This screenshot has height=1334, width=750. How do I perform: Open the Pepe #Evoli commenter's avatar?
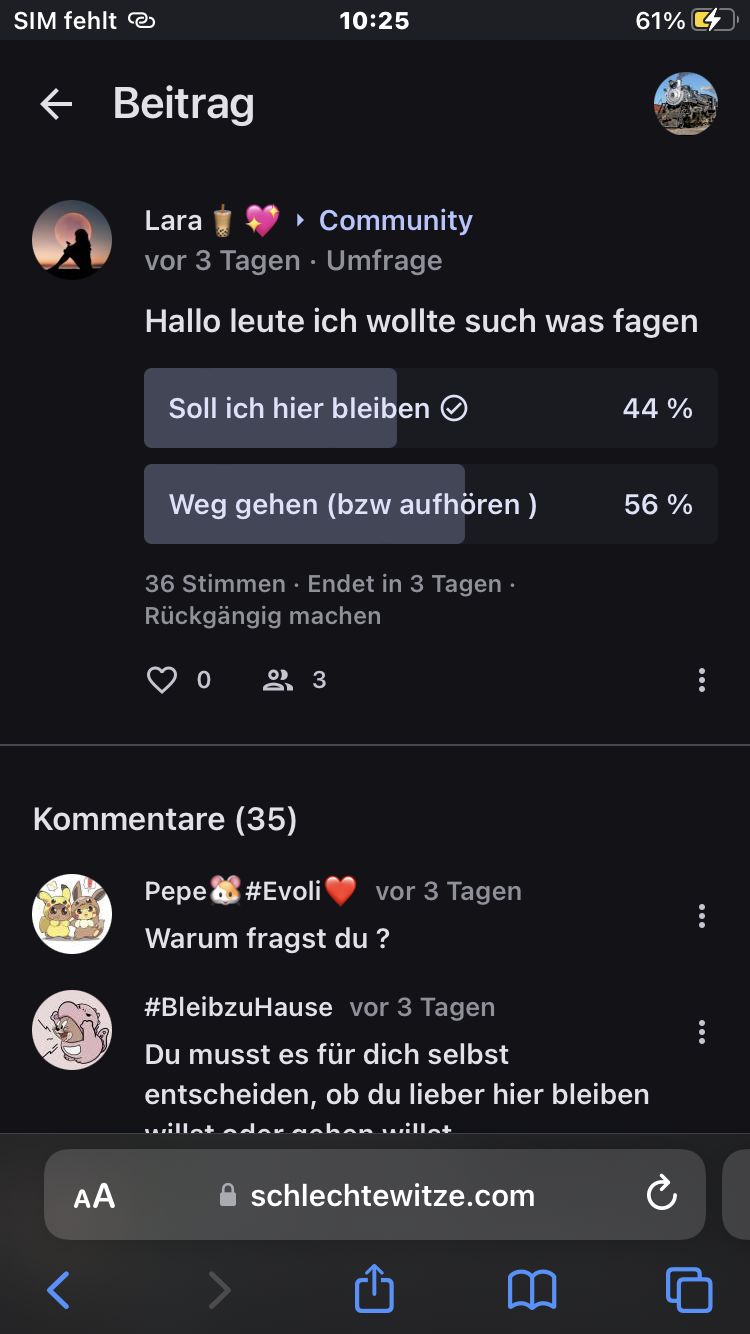tap(72, 914)
